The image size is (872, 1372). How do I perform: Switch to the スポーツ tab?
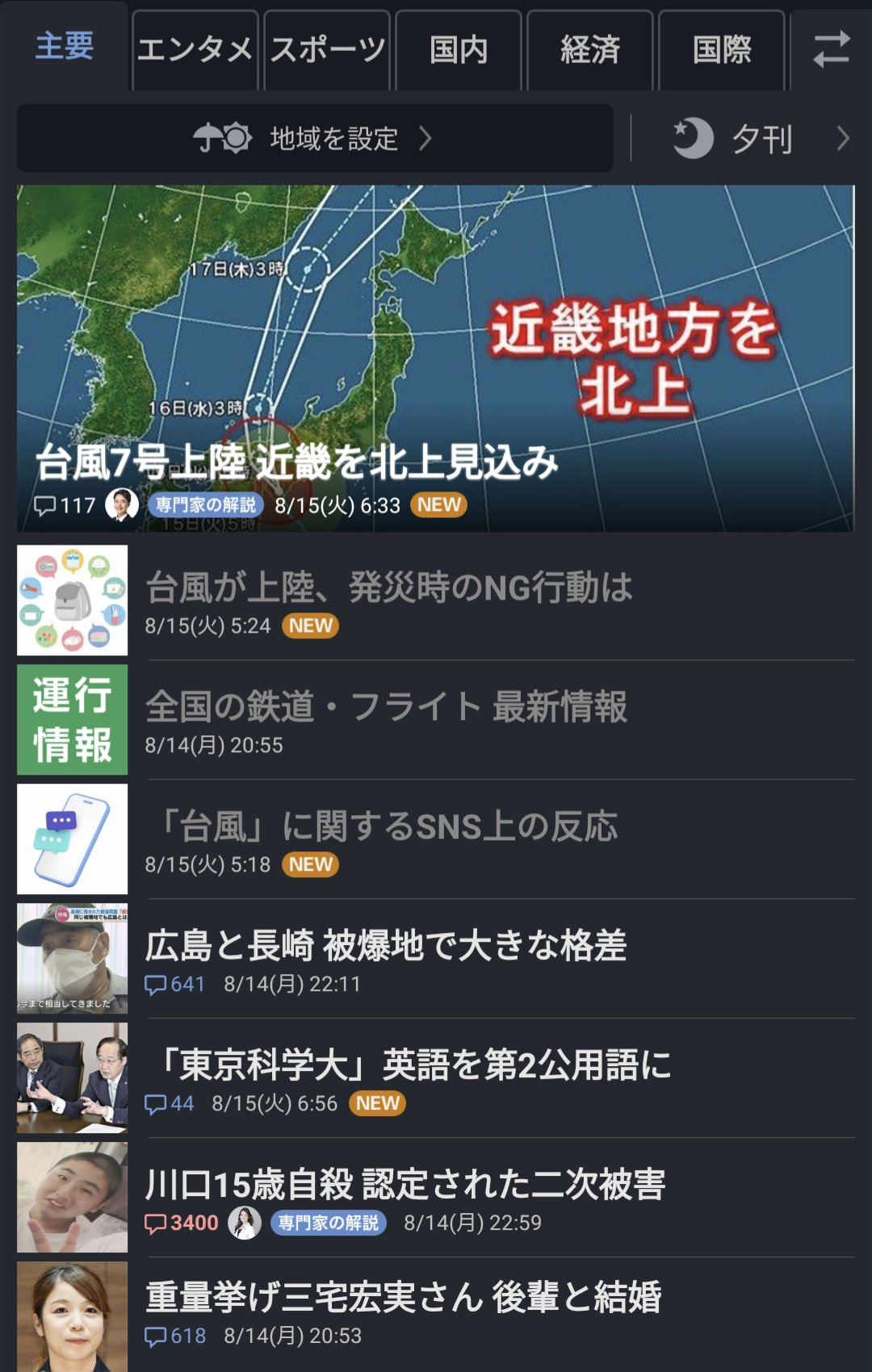[327, 50]
